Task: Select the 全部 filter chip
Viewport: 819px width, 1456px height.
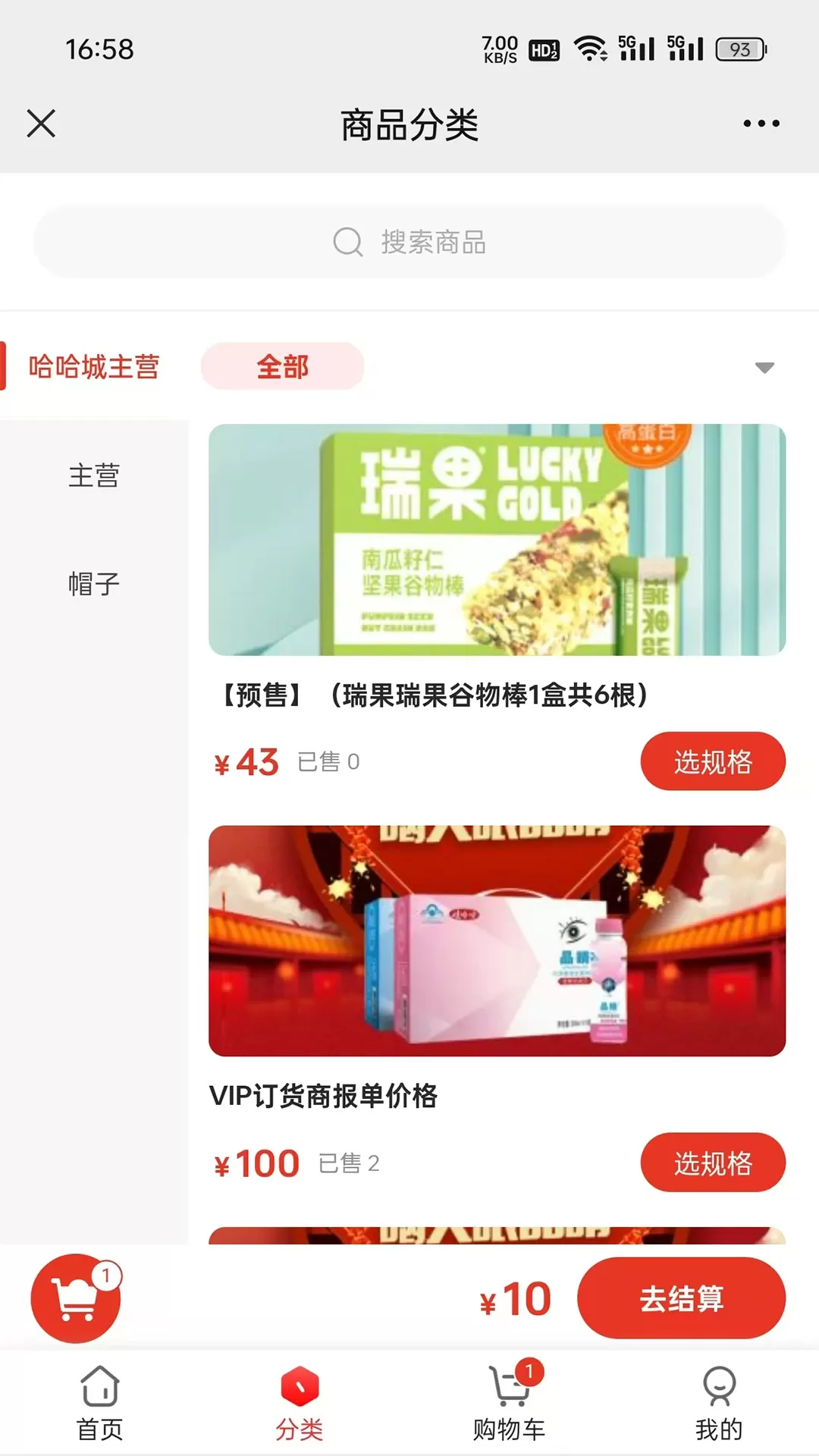Action: (282, 367)
